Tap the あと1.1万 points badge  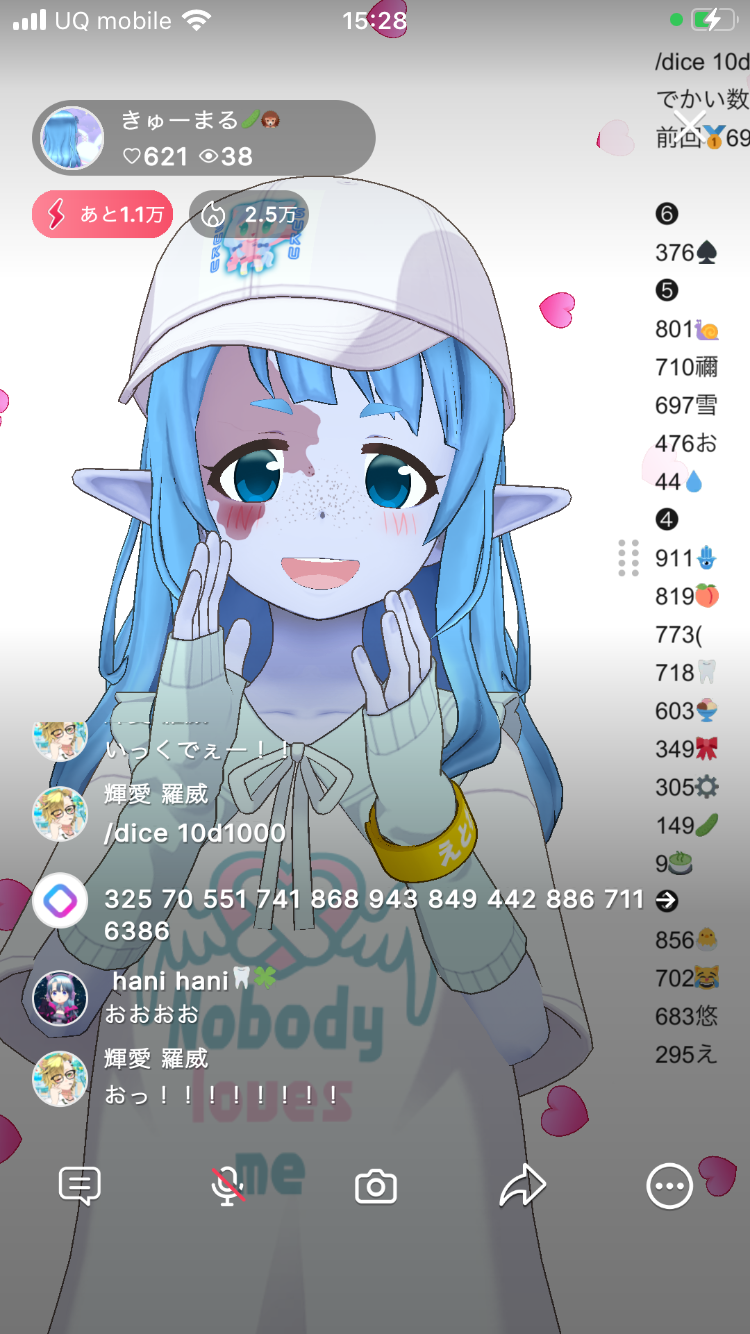[x=102, y=215]
